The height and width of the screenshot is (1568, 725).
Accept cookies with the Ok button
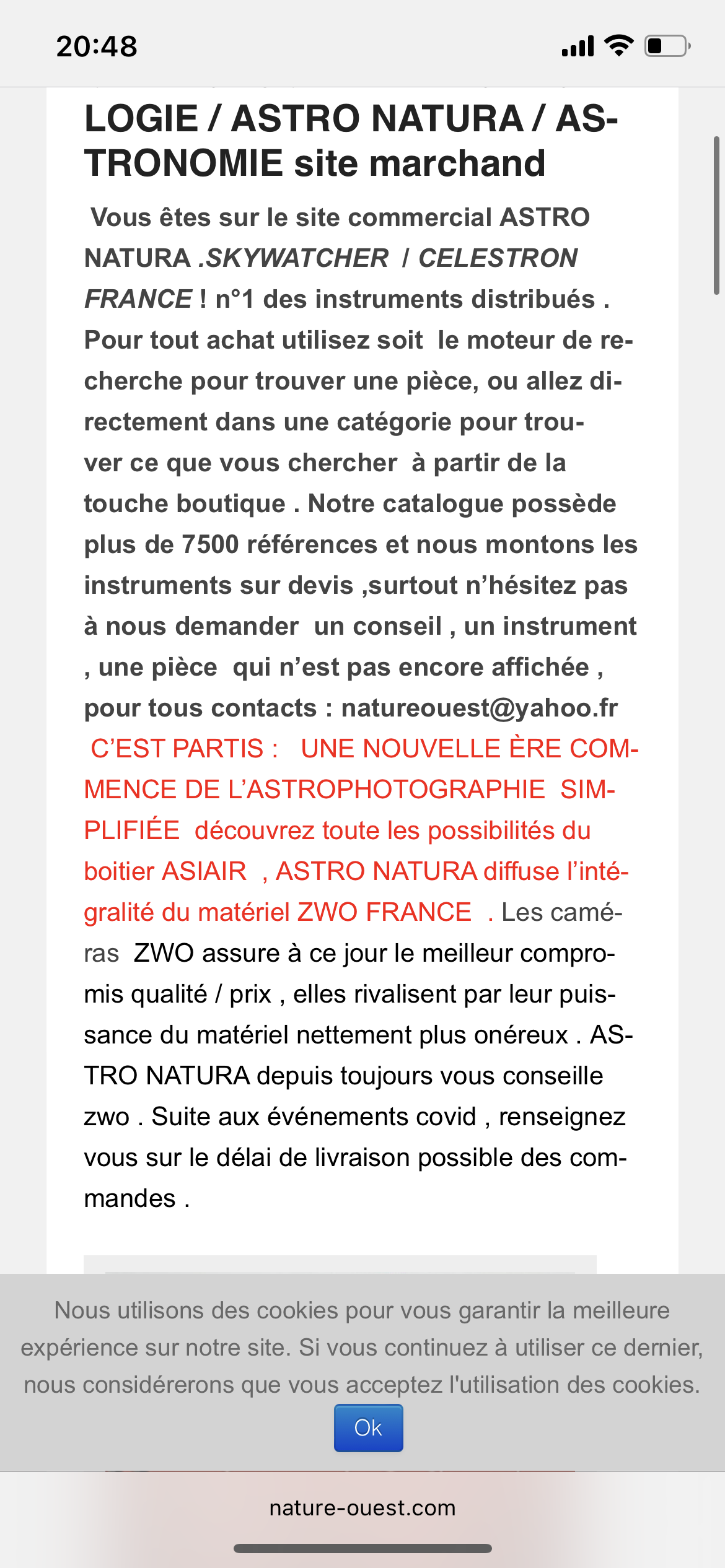click(368, 1427)
